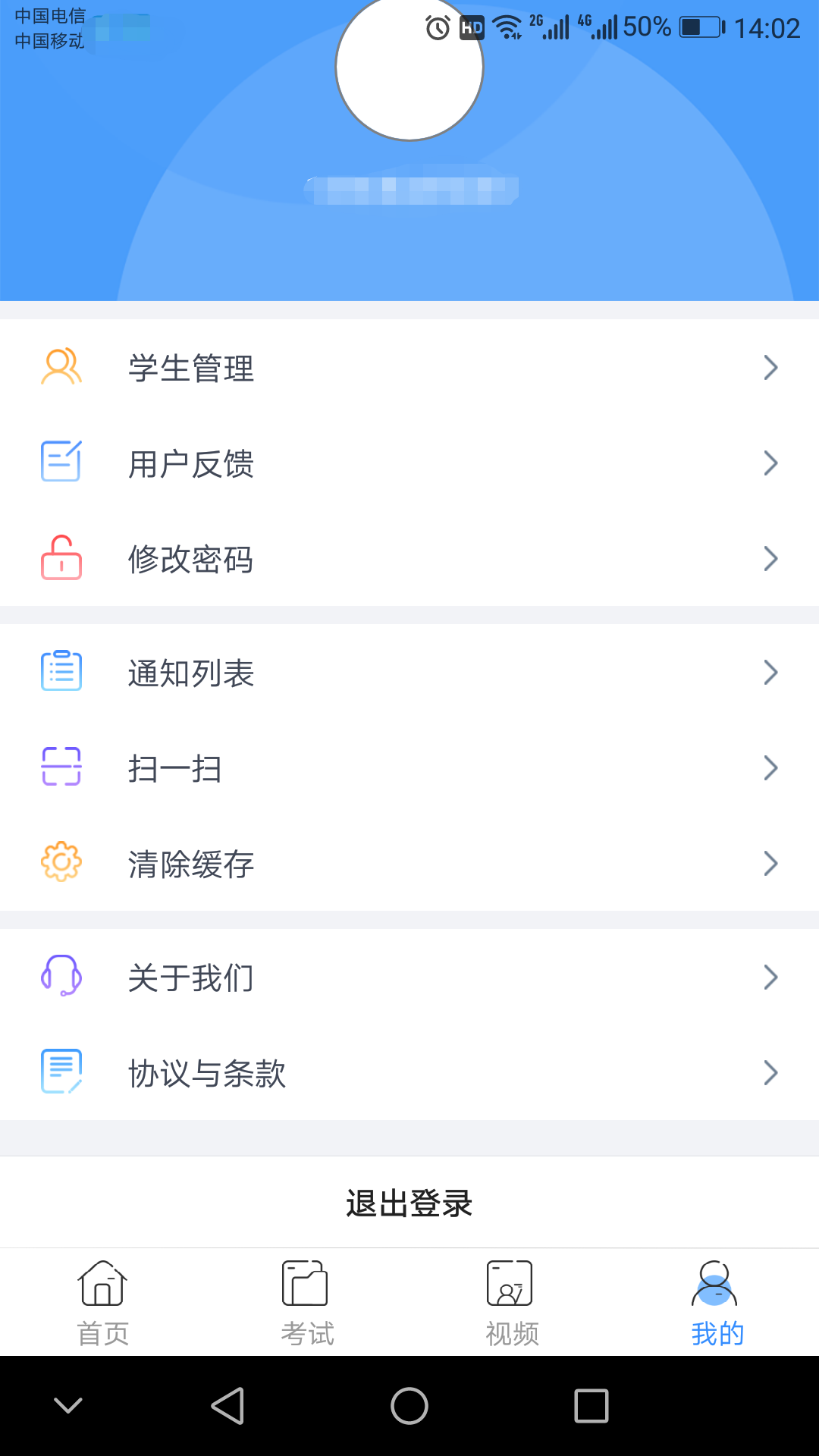Tap the circular home navigation button

point(409,1404)
